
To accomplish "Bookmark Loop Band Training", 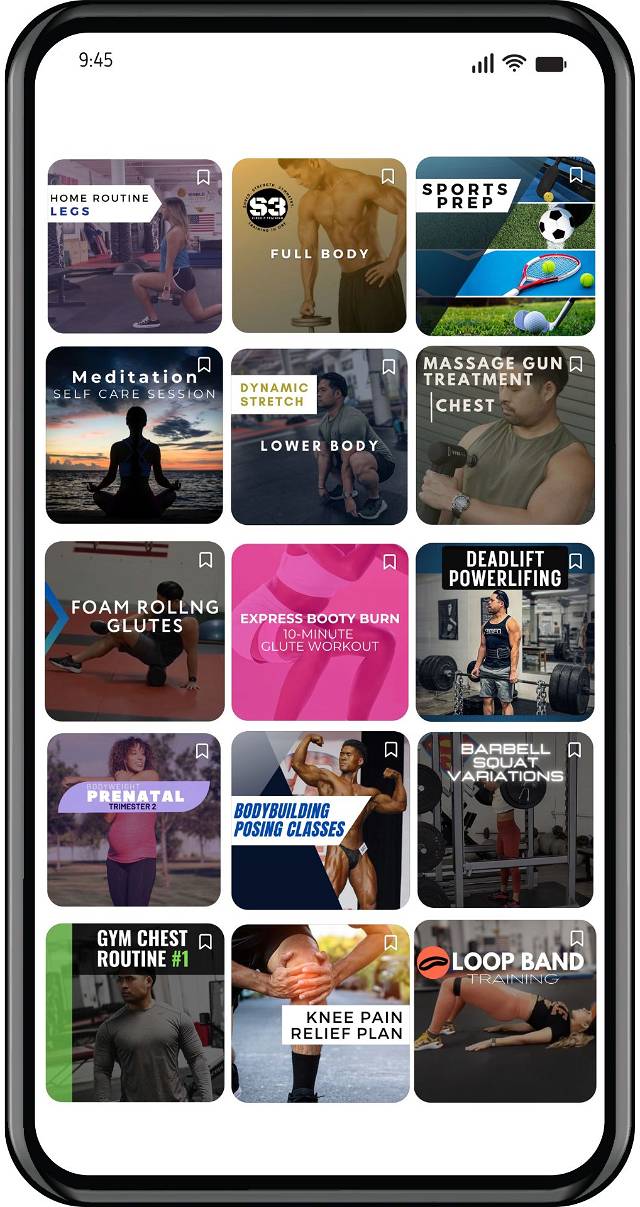I will [576, 939].
